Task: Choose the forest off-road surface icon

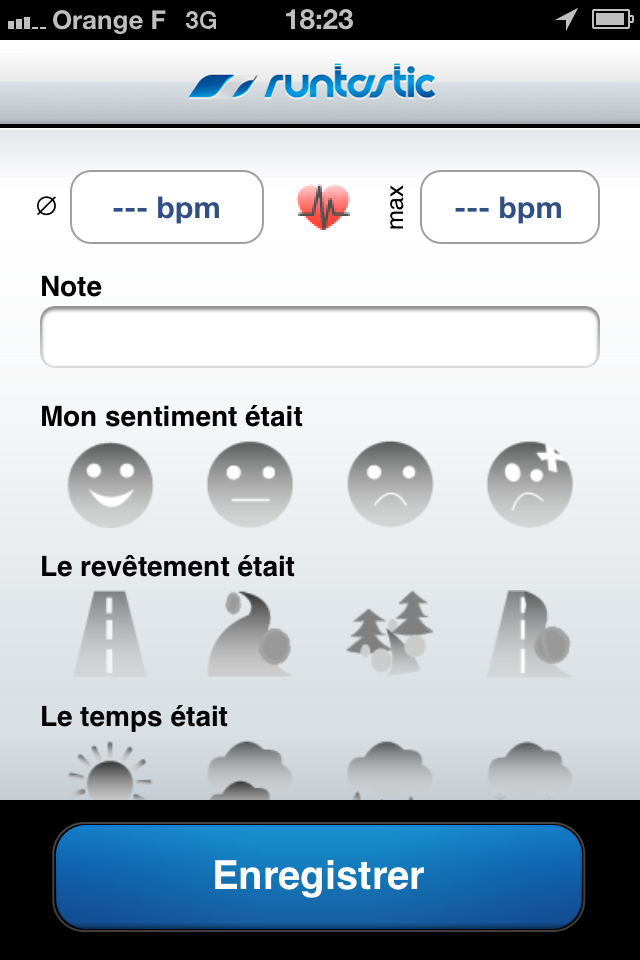Action: click(x=390, y=634)
